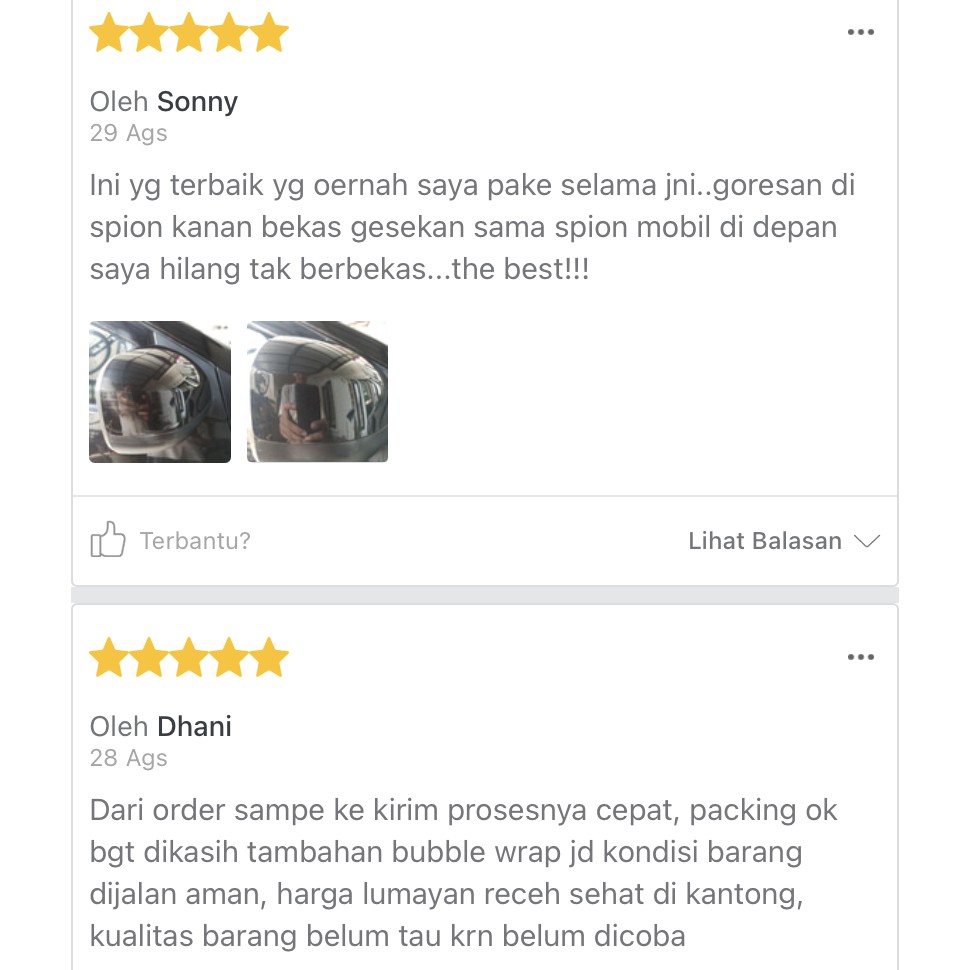View the first photo in Sonny's review
This screenshot has height=970, width=970.
point(160,392)
